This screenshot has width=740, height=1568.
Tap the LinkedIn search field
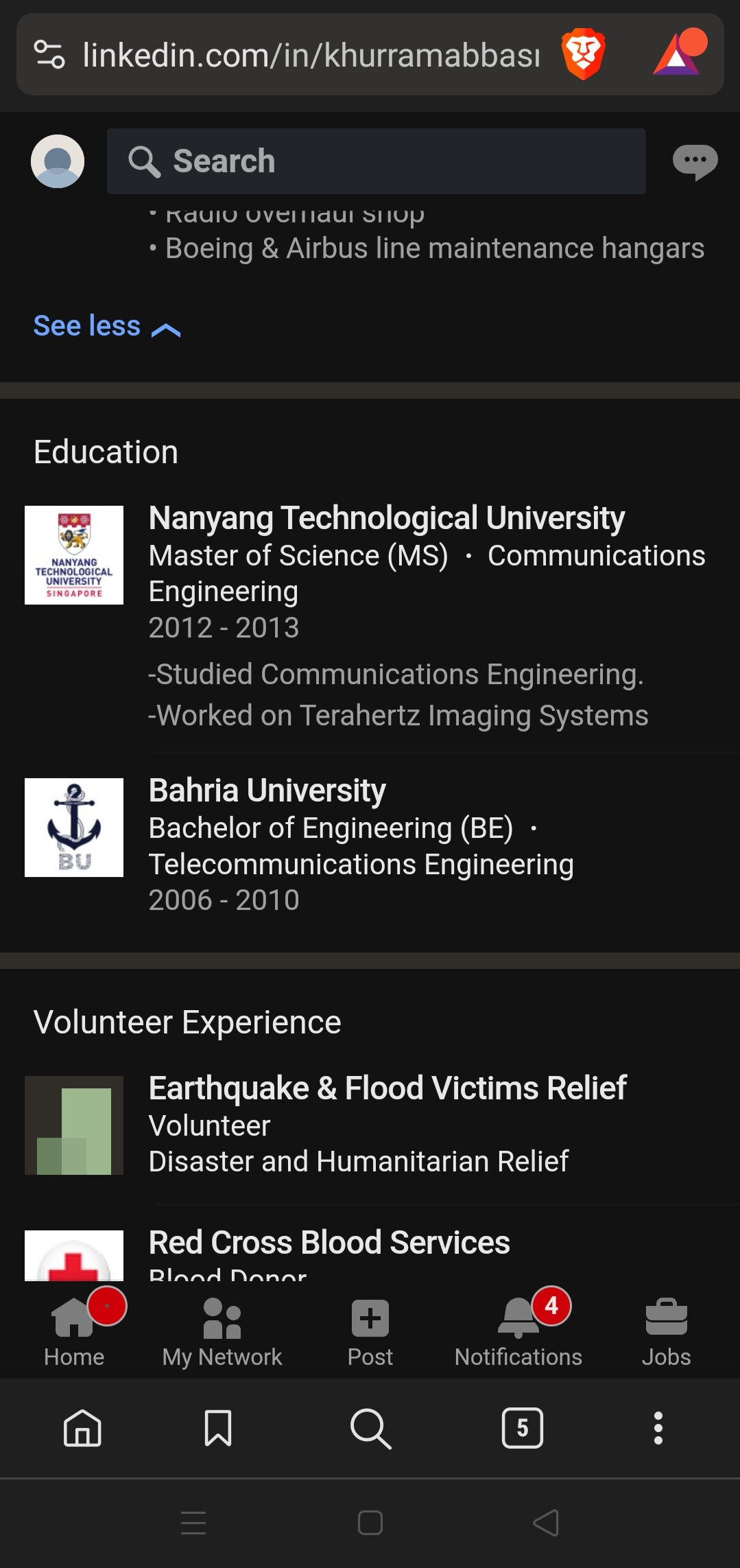(x=376, y=161)
